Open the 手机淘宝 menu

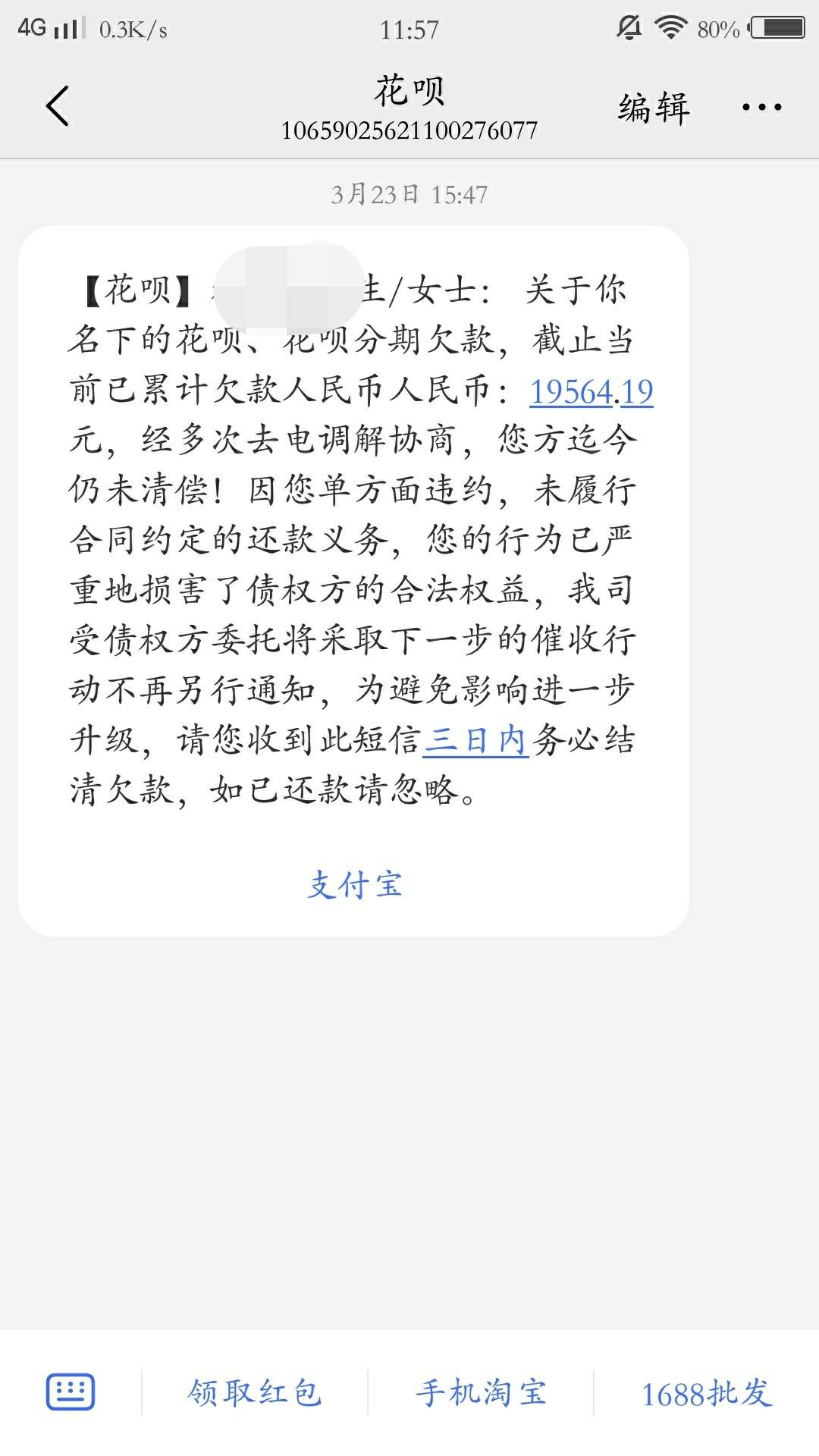pyautogui.click(x=481, y=1392)
